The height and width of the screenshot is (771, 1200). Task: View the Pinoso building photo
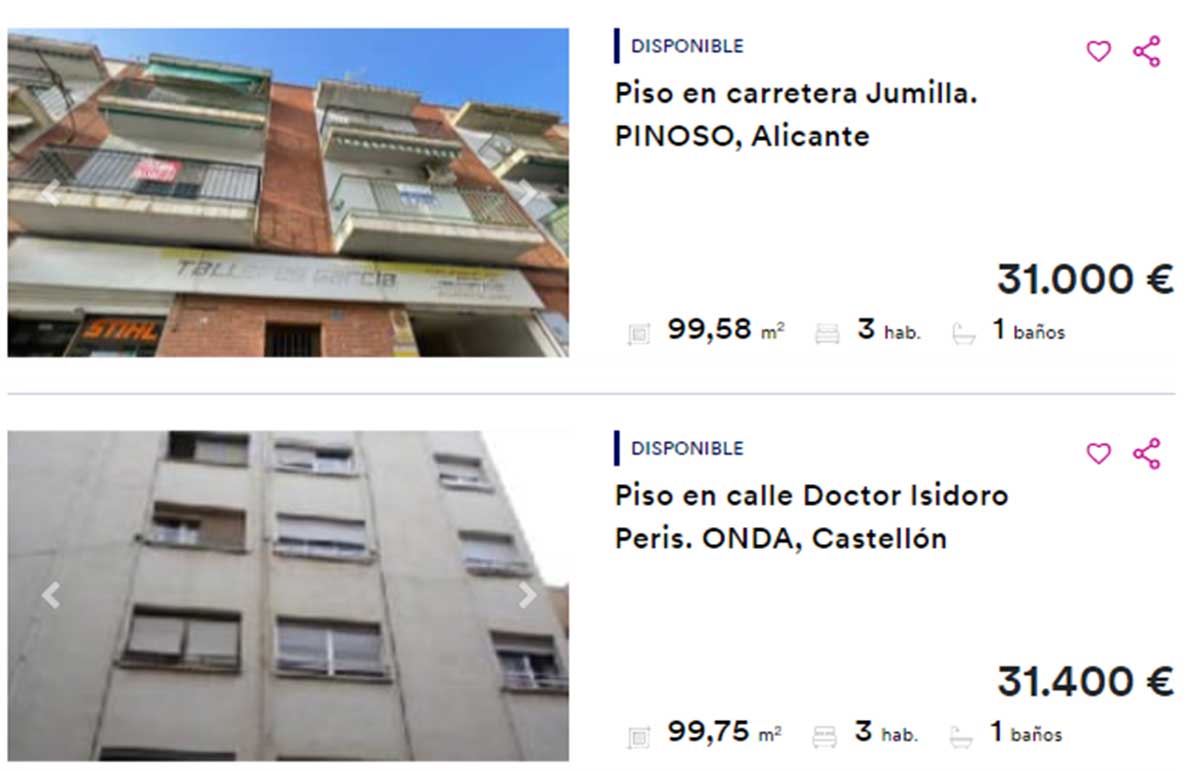(x=288, y=192)
